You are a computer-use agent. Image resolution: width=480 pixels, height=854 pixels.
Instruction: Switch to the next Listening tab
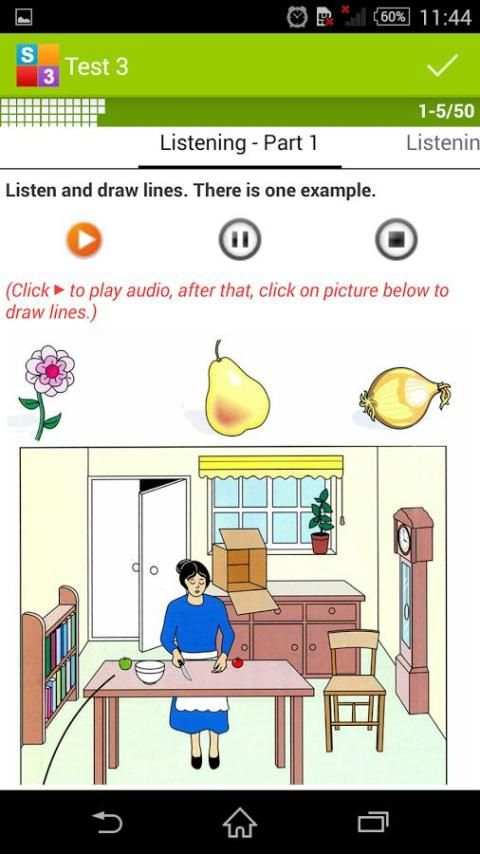point(442,143)
